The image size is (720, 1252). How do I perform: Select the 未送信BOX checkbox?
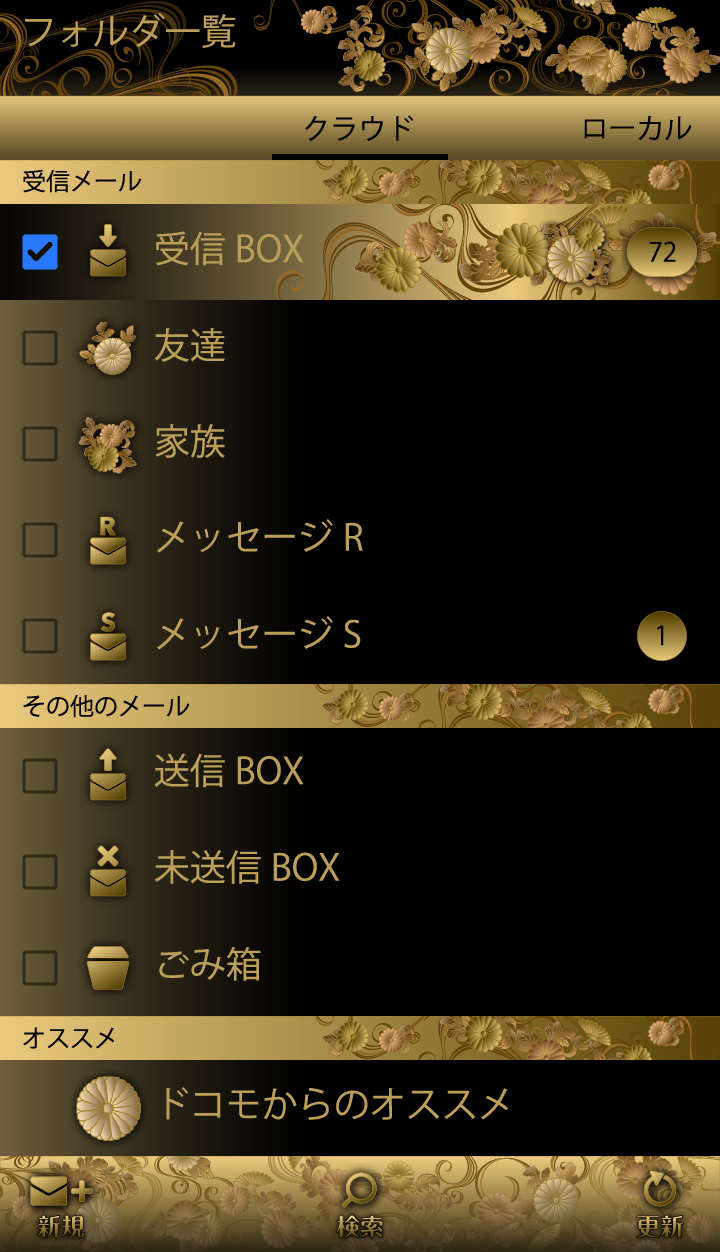[40, 872]
